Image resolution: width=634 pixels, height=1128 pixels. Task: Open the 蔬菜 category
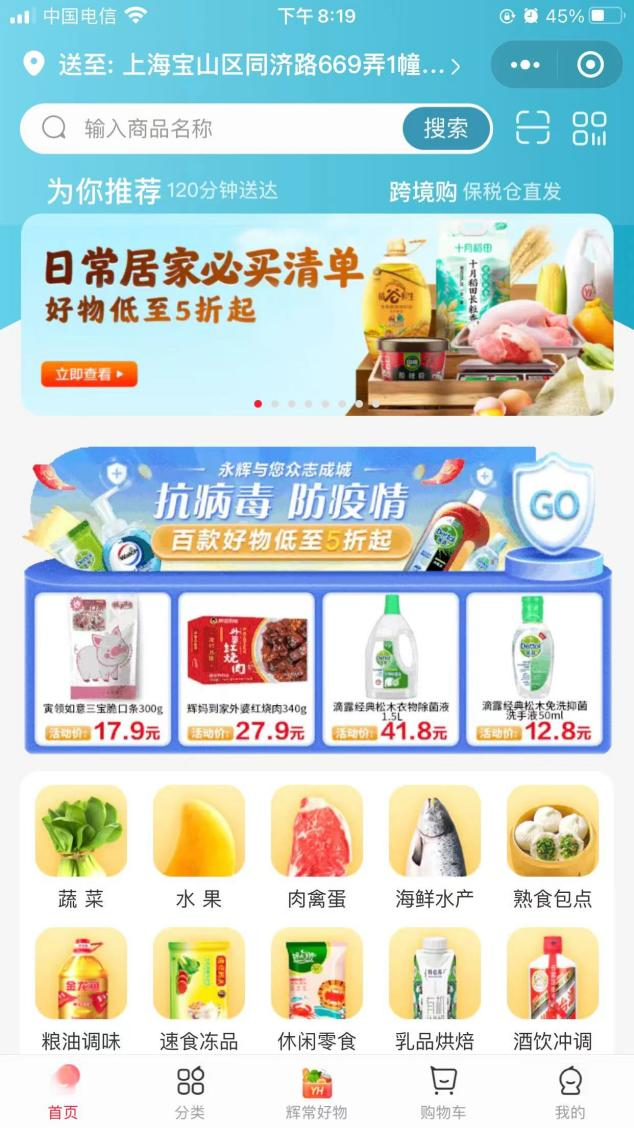[x=81, y=845]
